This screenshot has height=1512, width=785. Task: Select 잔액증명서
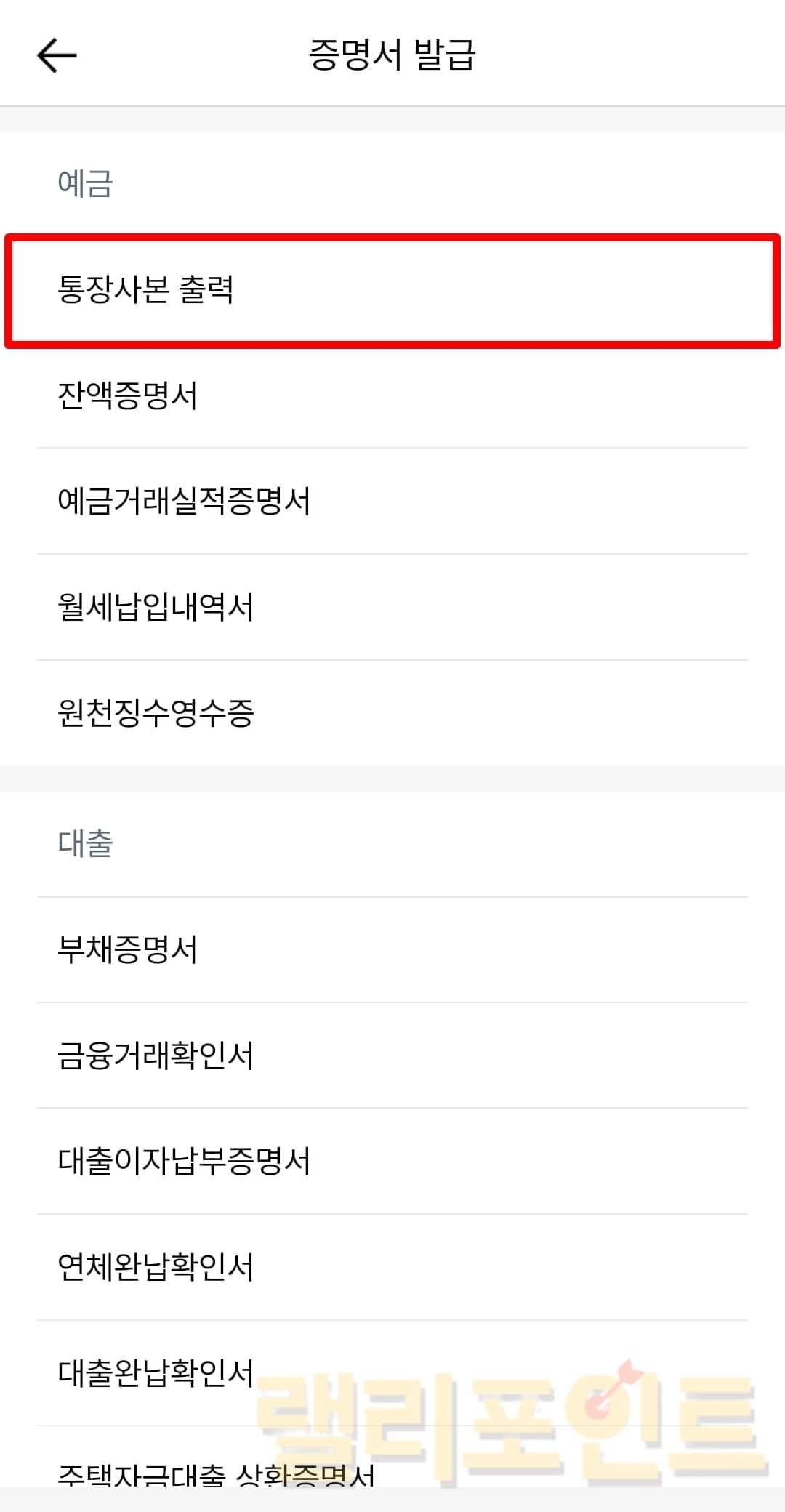pos(128,395)
